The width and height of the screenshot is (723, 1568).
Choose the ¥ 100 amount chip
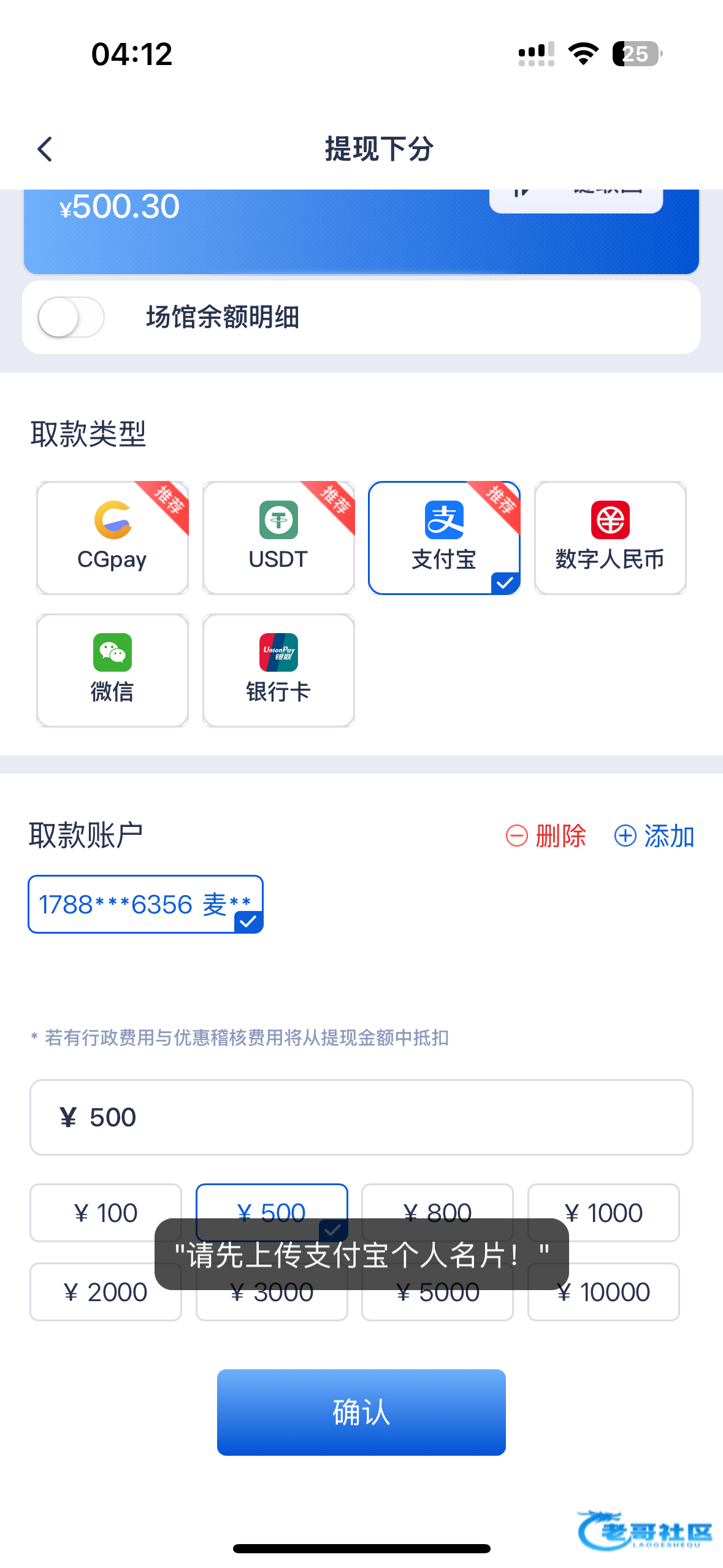coord(105,1212)
